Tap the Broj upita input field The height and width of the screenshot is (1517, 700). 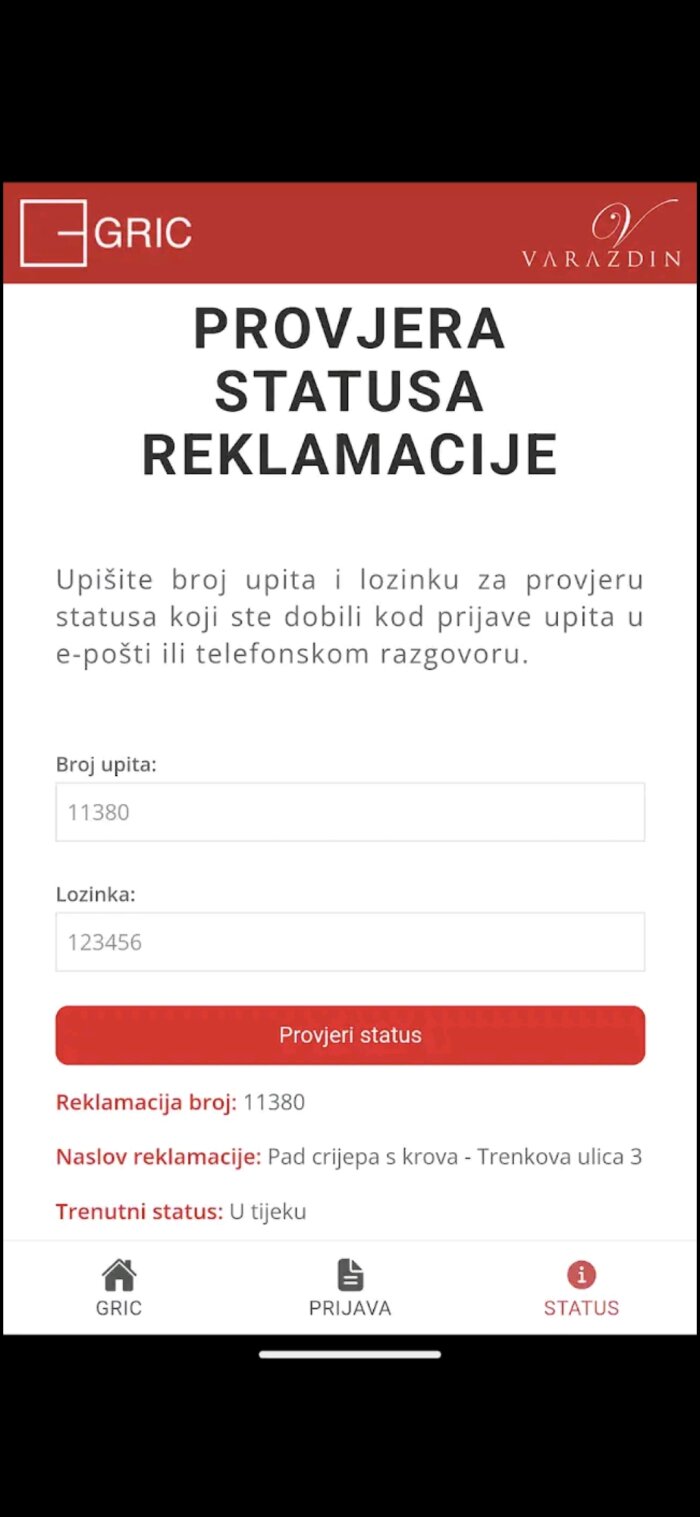point(350,812)
